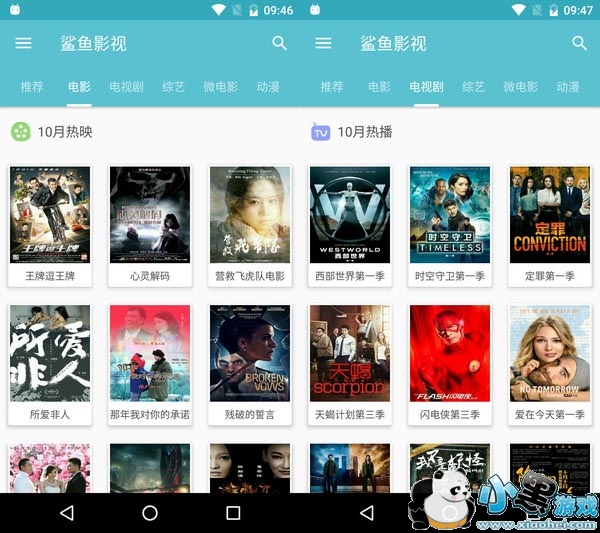This screenshot has width=600, height=533.
Task: Select the movie 所爱非人
Action: click(50, 363)
